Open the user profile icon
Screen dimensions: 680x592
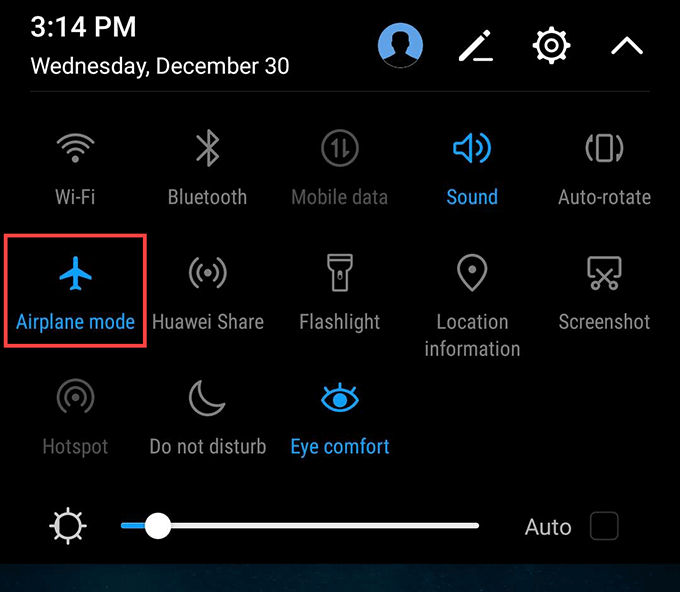pyautogui.click(x=400, y=46)
